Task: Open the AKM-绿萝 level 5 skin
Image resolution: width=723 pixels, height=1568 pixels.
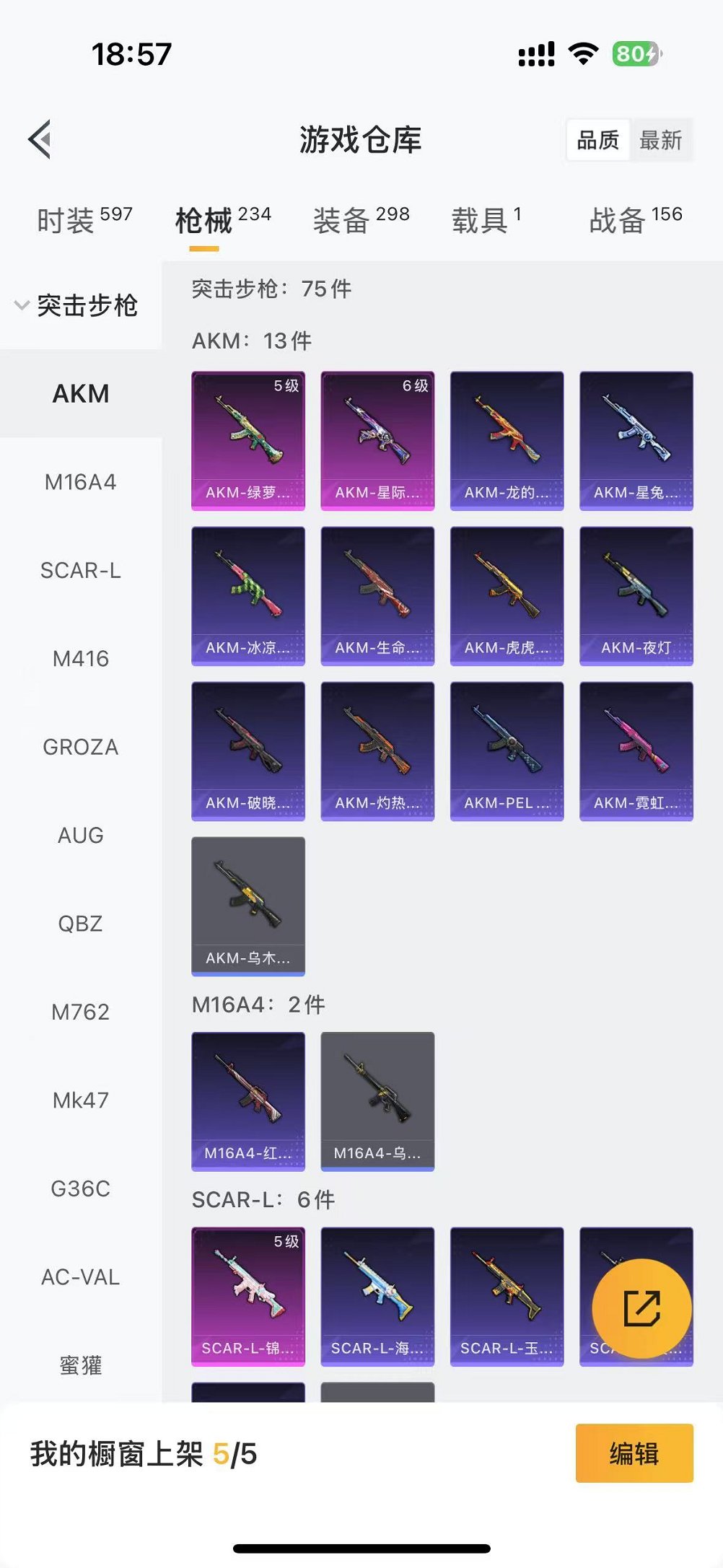Action: [x=248, y=440]
